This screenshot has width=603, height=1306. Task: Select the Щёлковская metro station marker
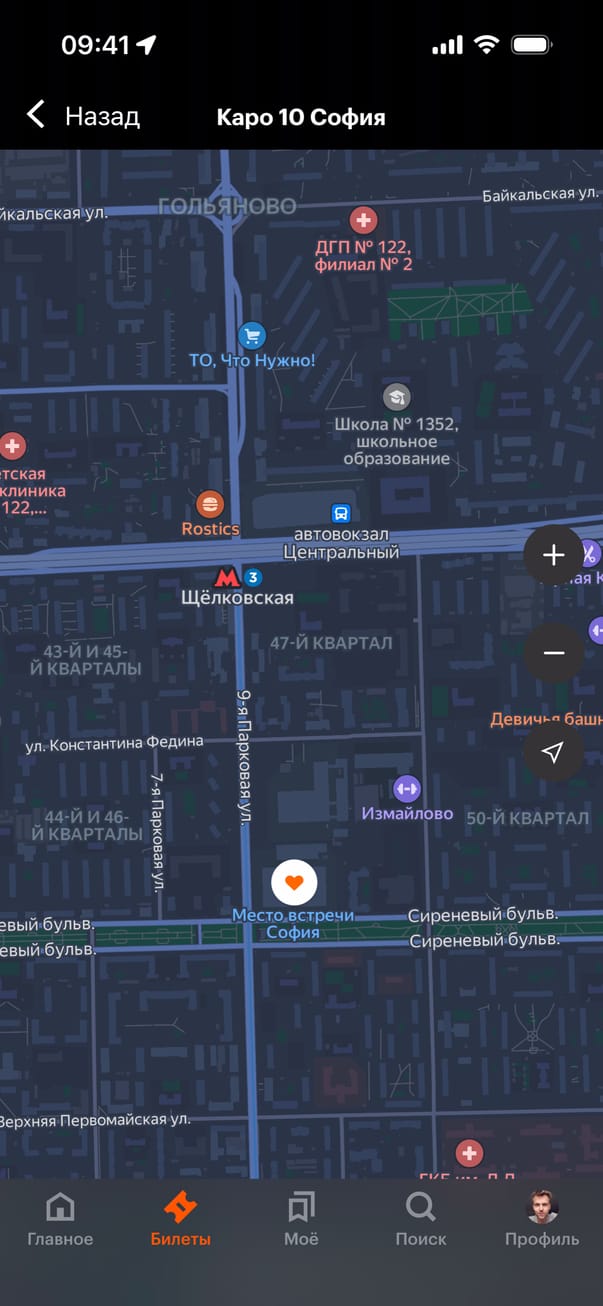coord(228,577)
